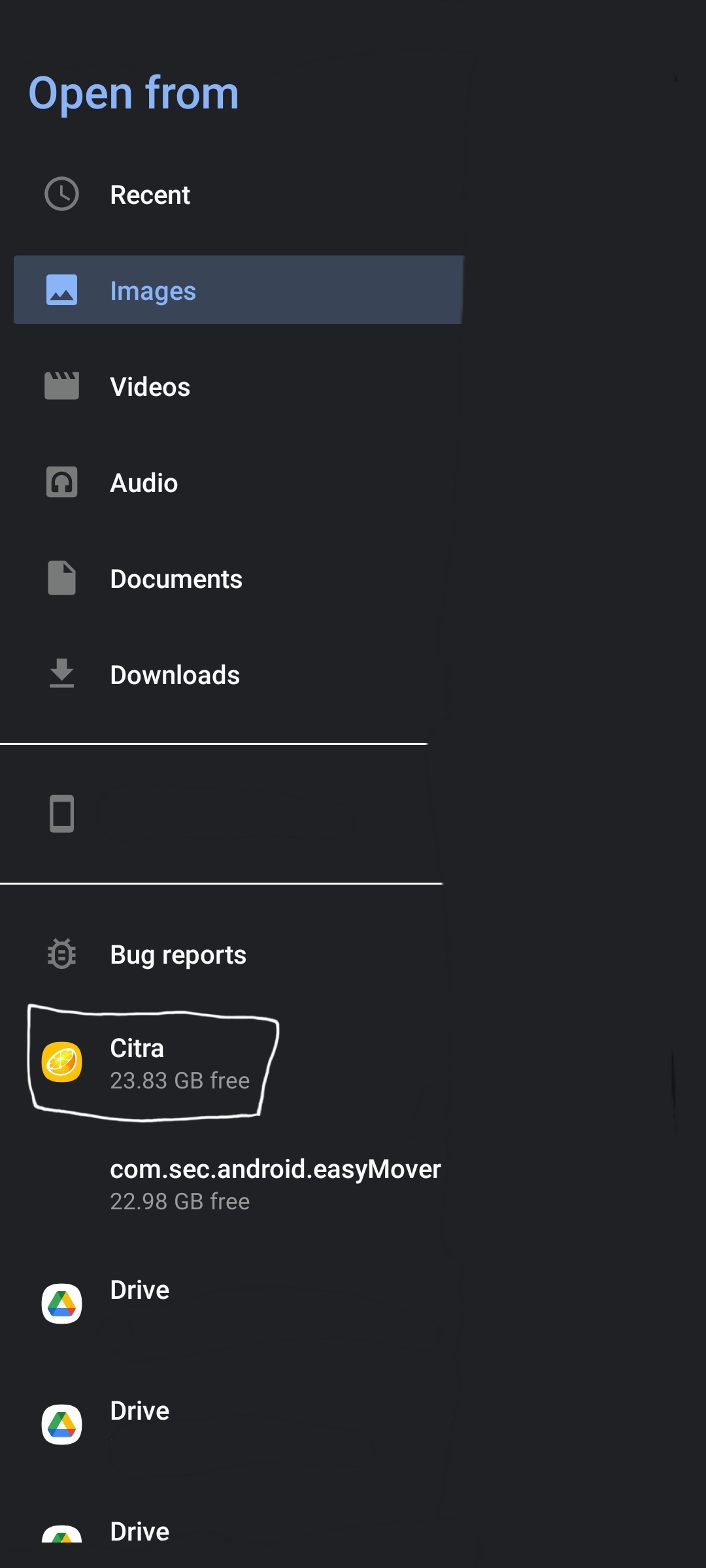Click the first Google Drive triangle icon
Viewport: 706px width, 1568px height.
[61, 1303]
